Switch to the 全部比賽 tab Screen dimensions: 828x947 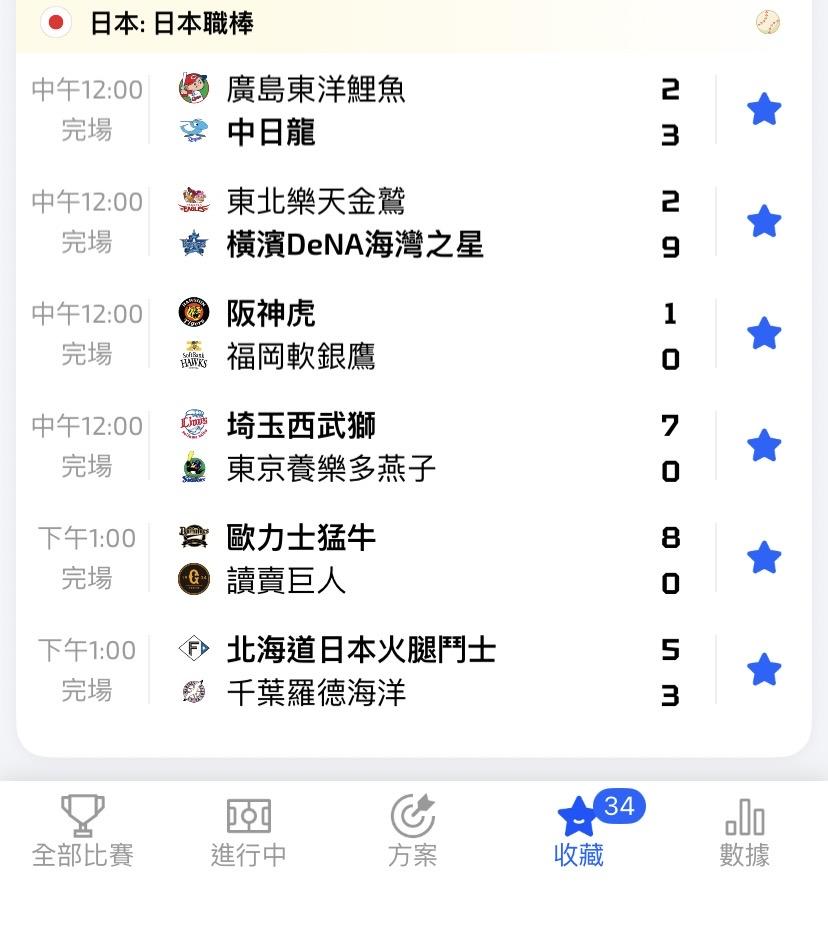point(83,831)
